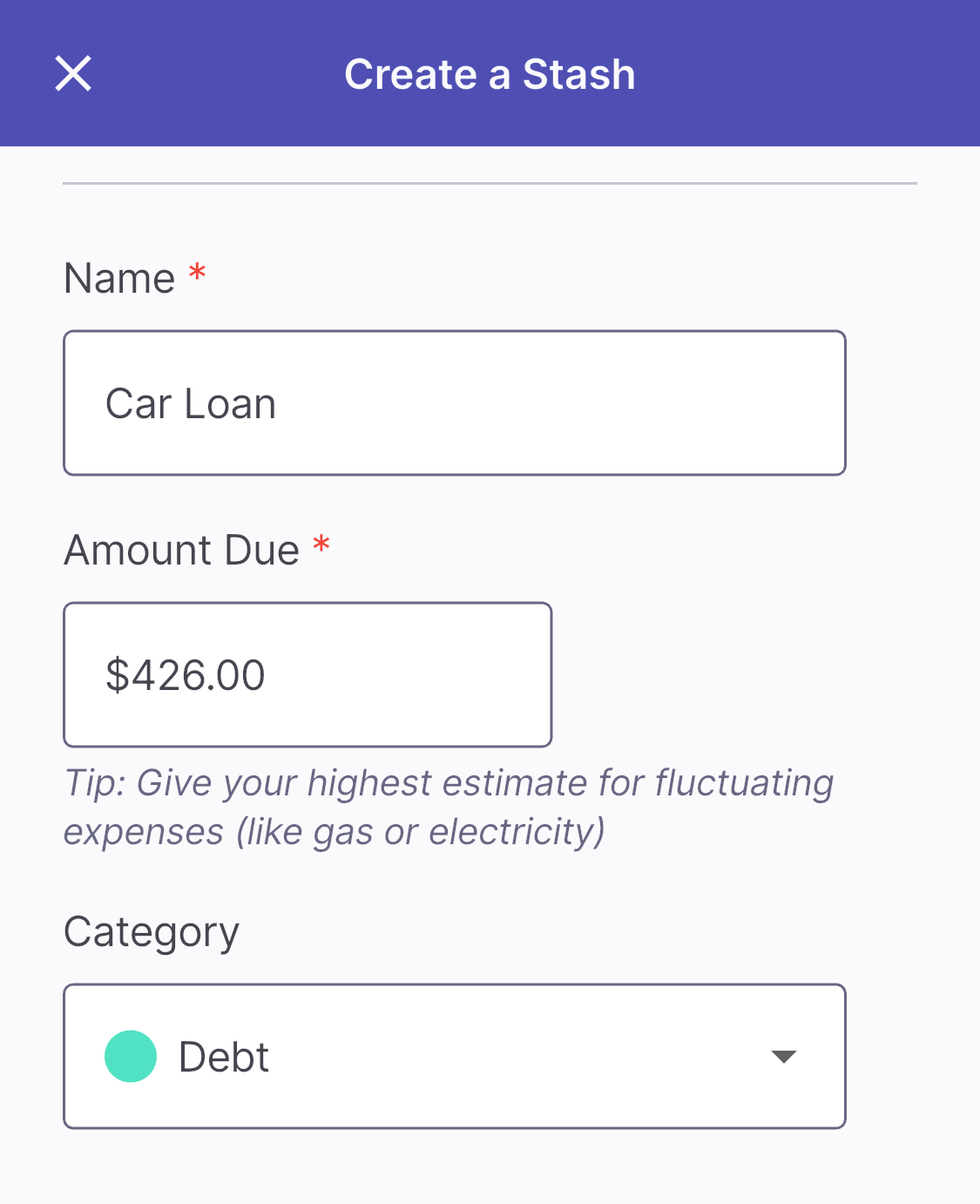
Task: Edit the Name field containing Car Loan
Action: (x=454, y=403)
